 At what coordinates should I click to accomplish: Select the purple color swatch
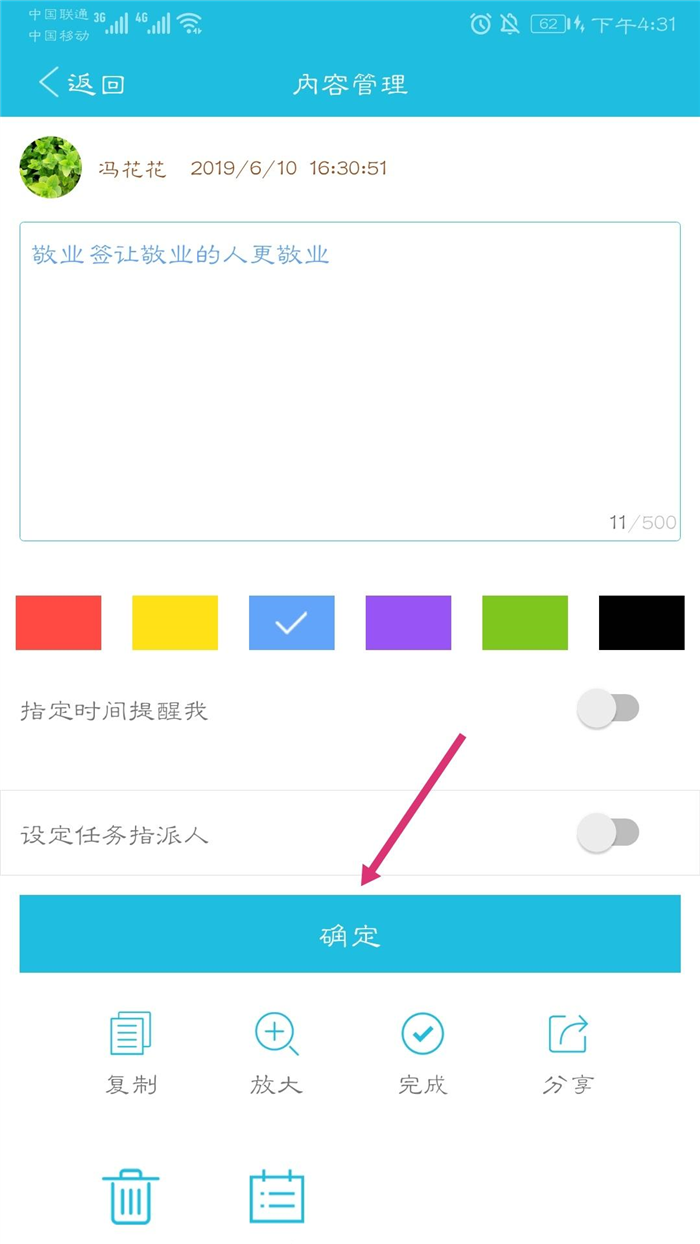(408, 622)
